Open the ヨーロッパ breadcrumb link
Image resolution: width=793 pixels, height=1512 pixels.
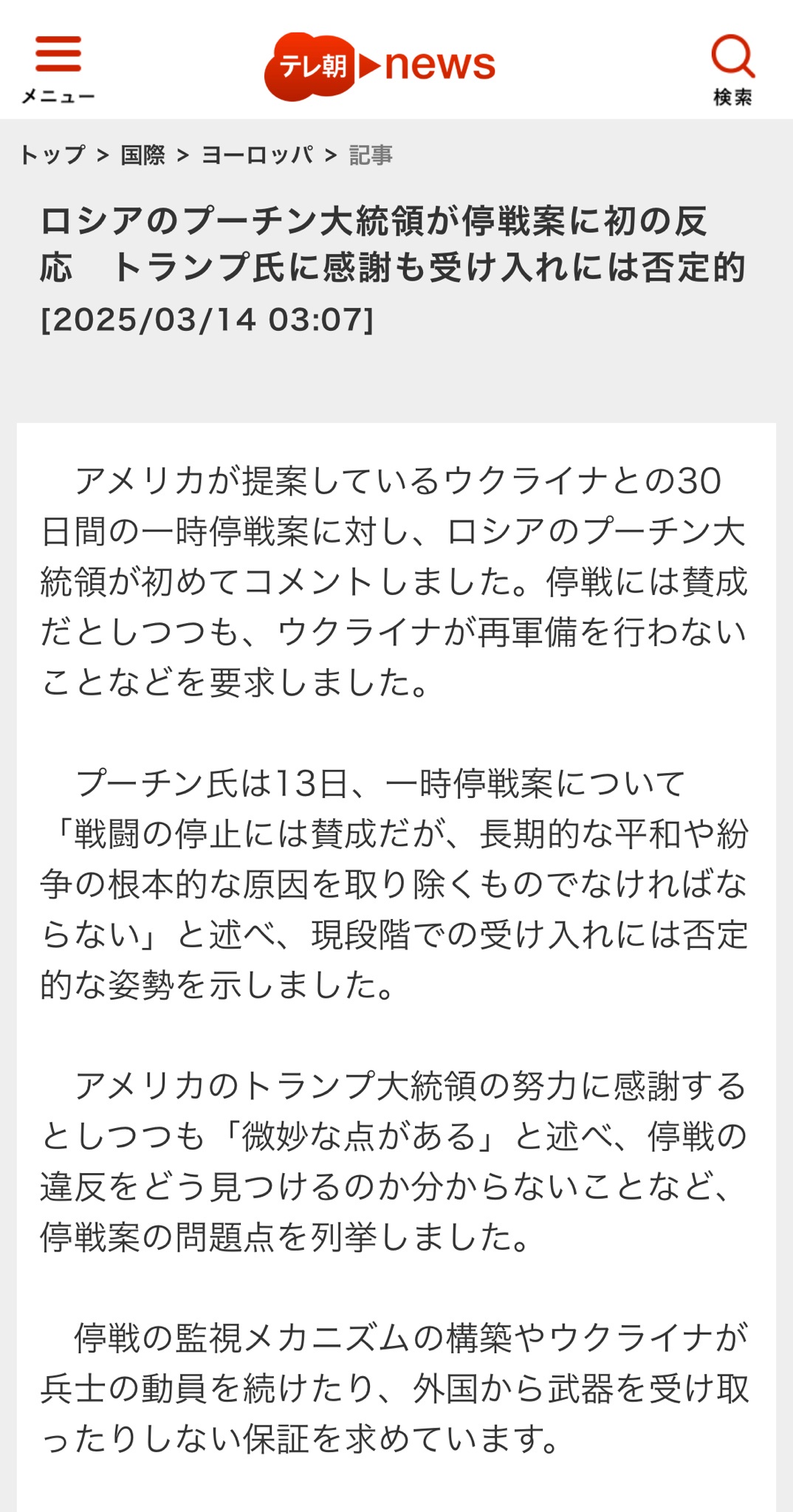click(258, 155)
